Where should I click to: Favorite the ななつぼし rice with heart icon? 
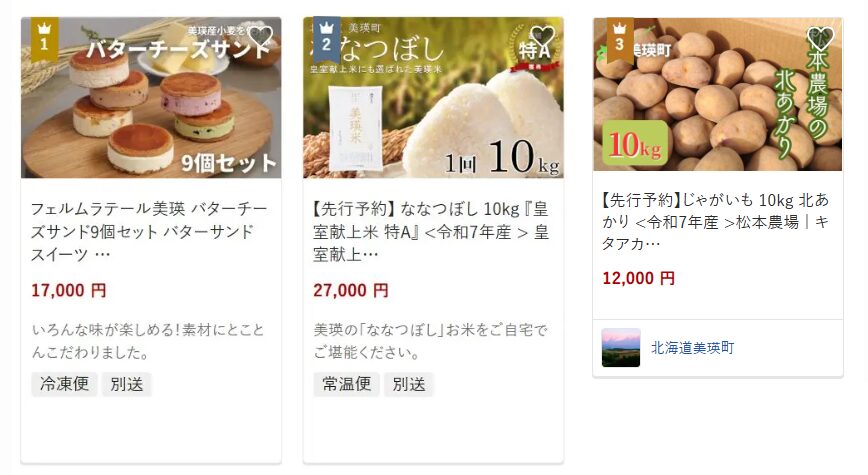click(542, 38)
